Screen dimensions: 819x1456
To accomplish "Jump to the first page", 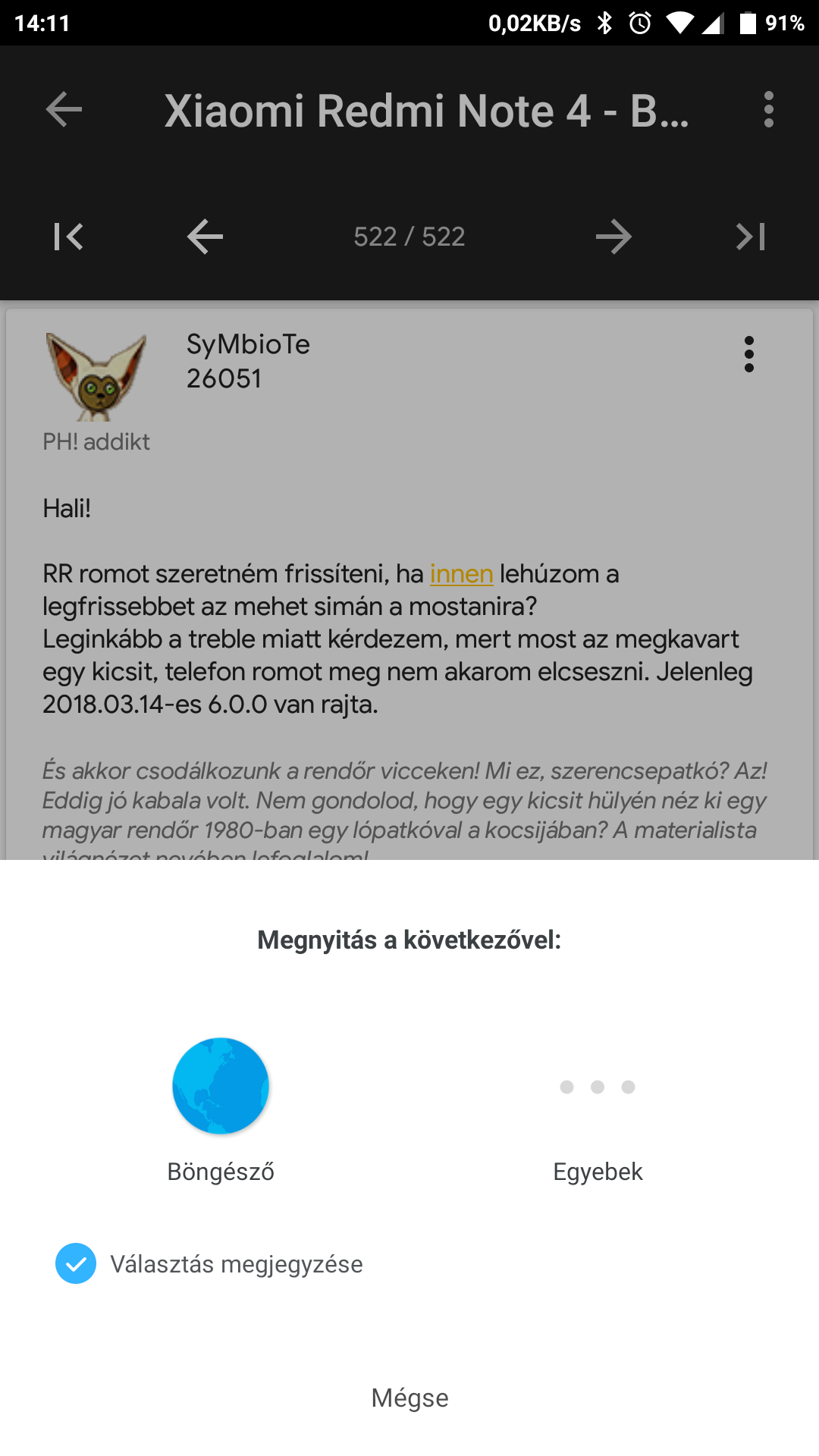I will point(68,237).
